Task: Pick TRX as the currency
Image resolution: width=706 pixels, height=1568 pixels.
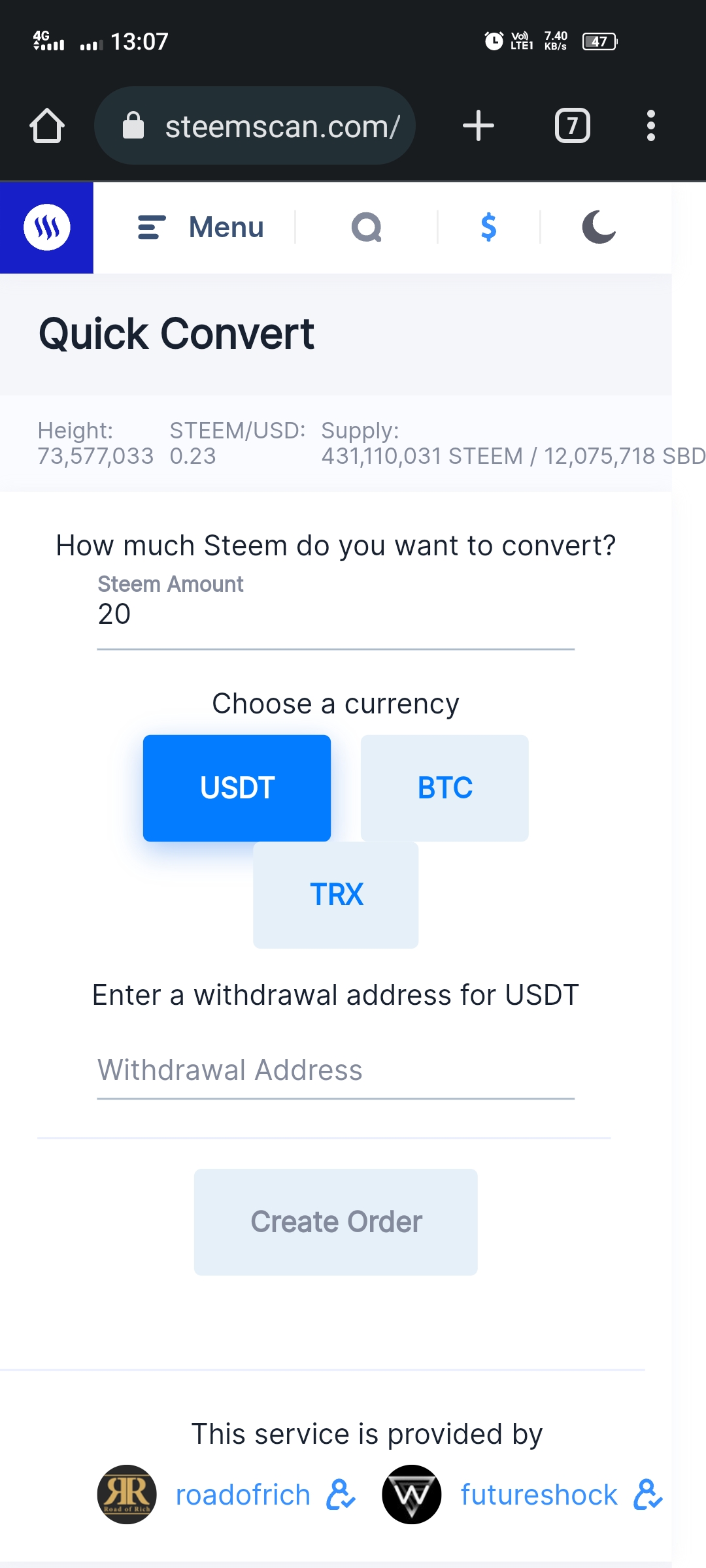Action: [x=336, y=894]
